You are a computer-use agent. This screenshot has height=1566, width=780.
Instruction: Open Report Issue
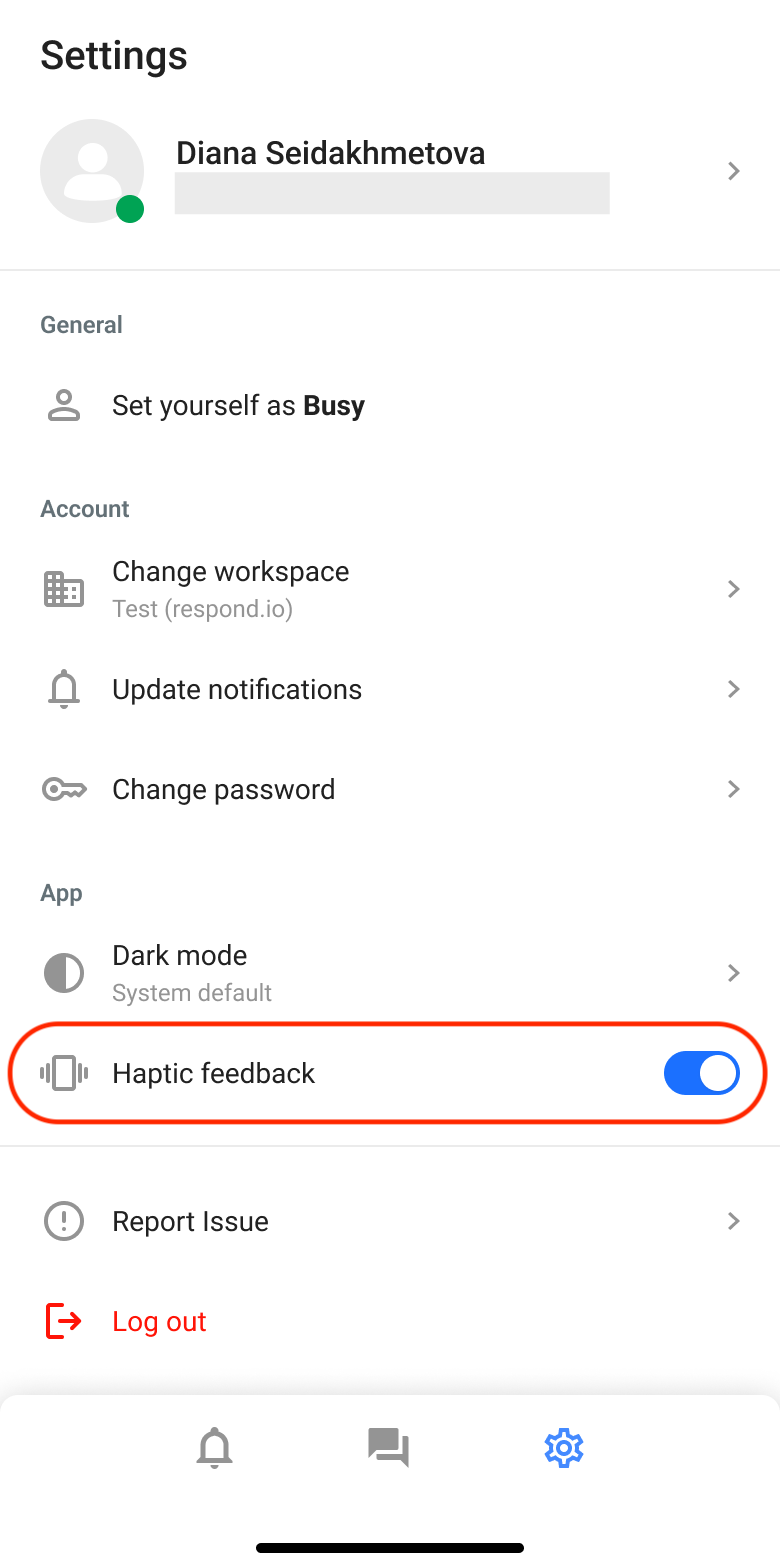coord(390,1222)
